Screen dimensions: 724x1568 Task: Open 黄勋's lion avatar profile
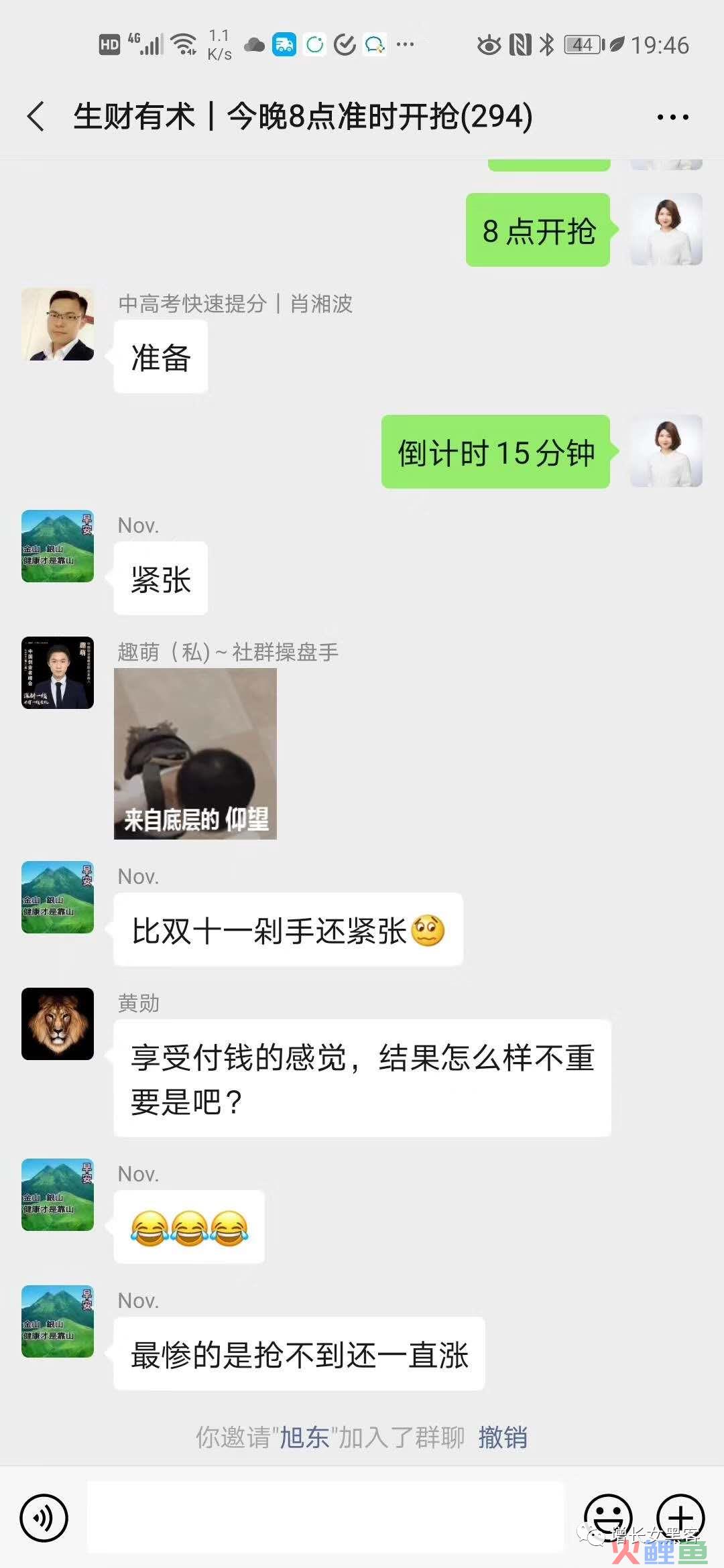(x=58, y=1024)
